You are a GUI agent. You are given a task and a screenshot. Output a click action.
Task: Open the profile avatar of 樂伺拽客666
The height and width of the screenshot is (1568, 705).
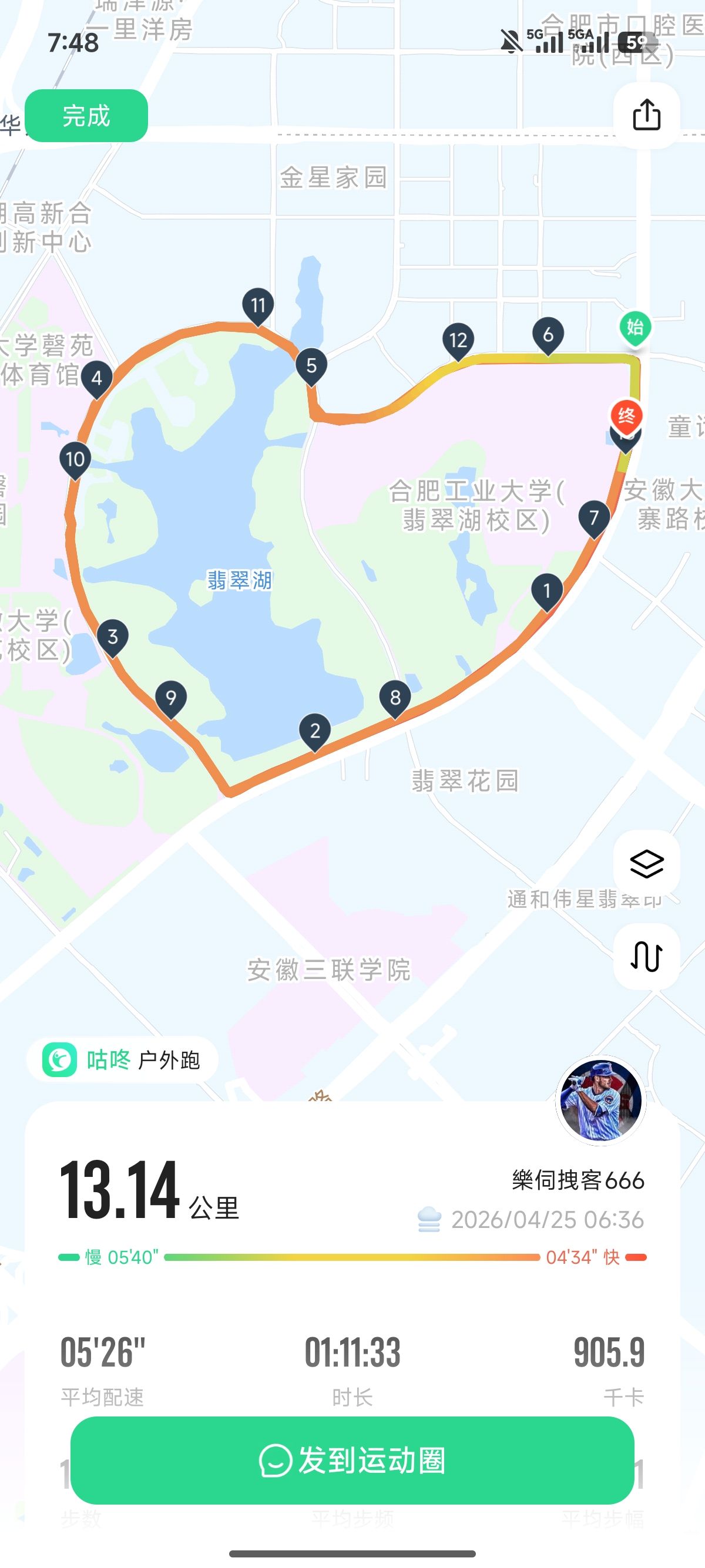click(x=600, y=1101)
